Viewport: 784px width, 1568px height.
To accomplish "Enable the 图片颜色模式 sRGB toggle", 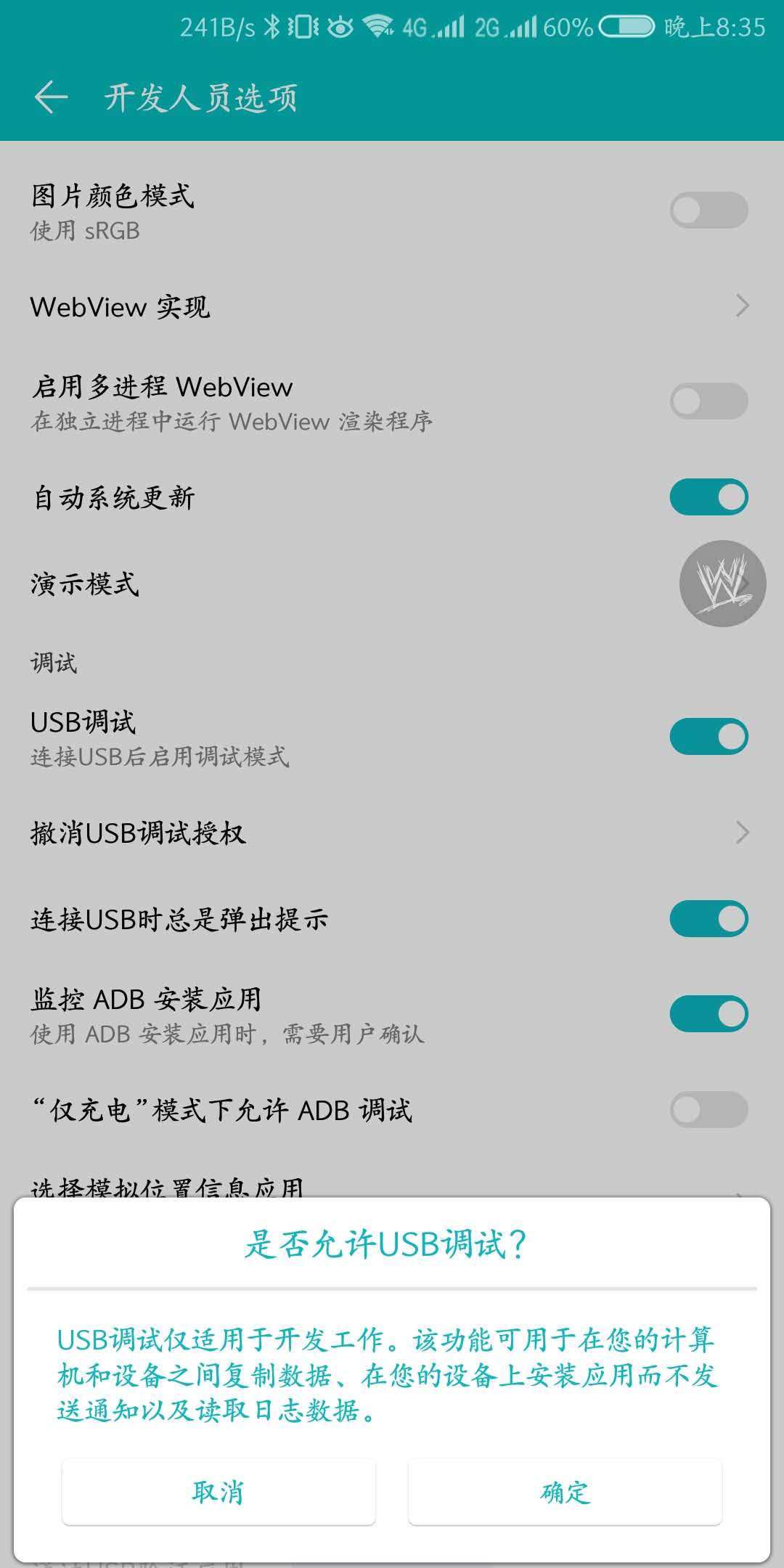I will pos(708,209).
